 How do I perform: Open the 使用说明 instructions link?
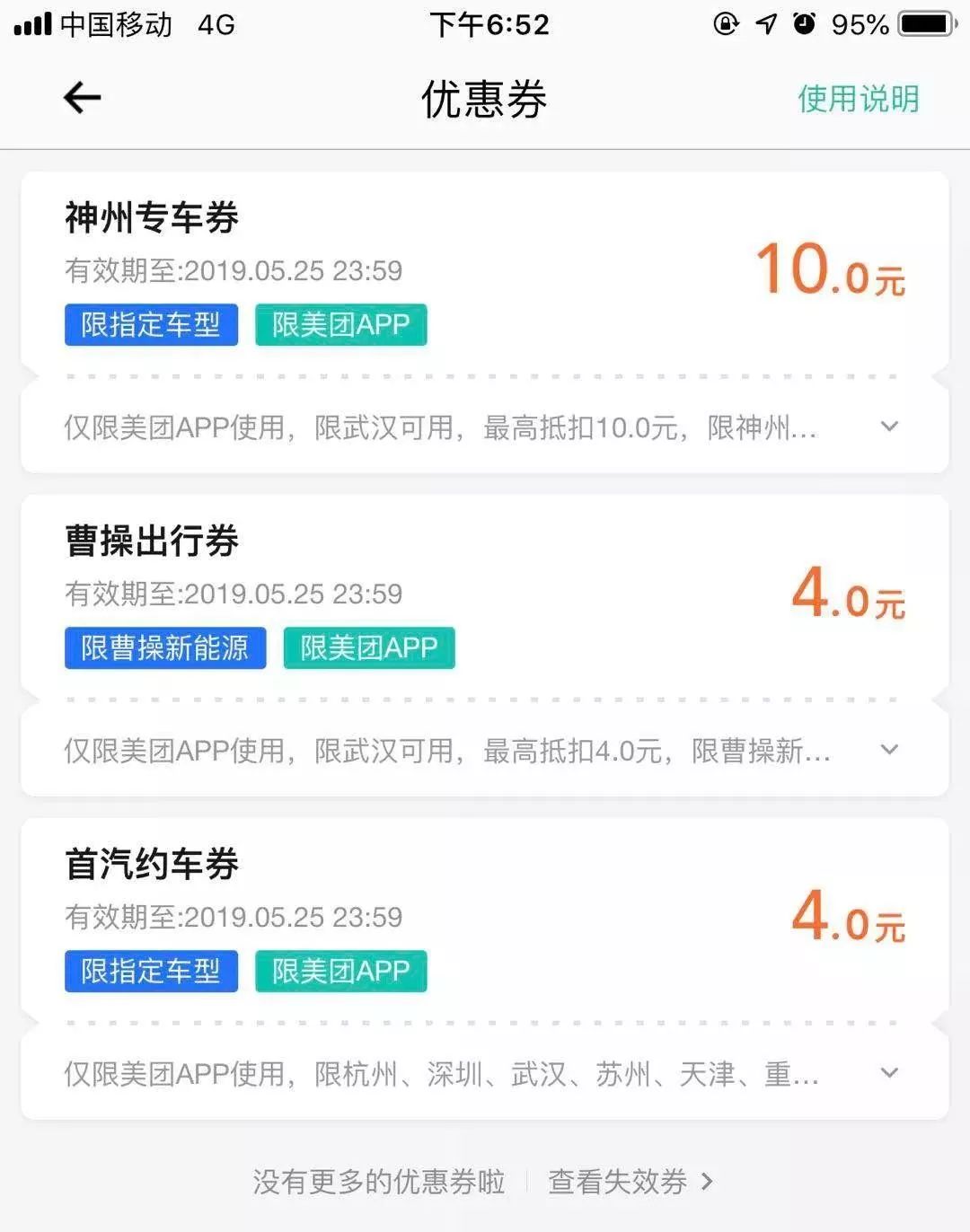pos(857,97)
